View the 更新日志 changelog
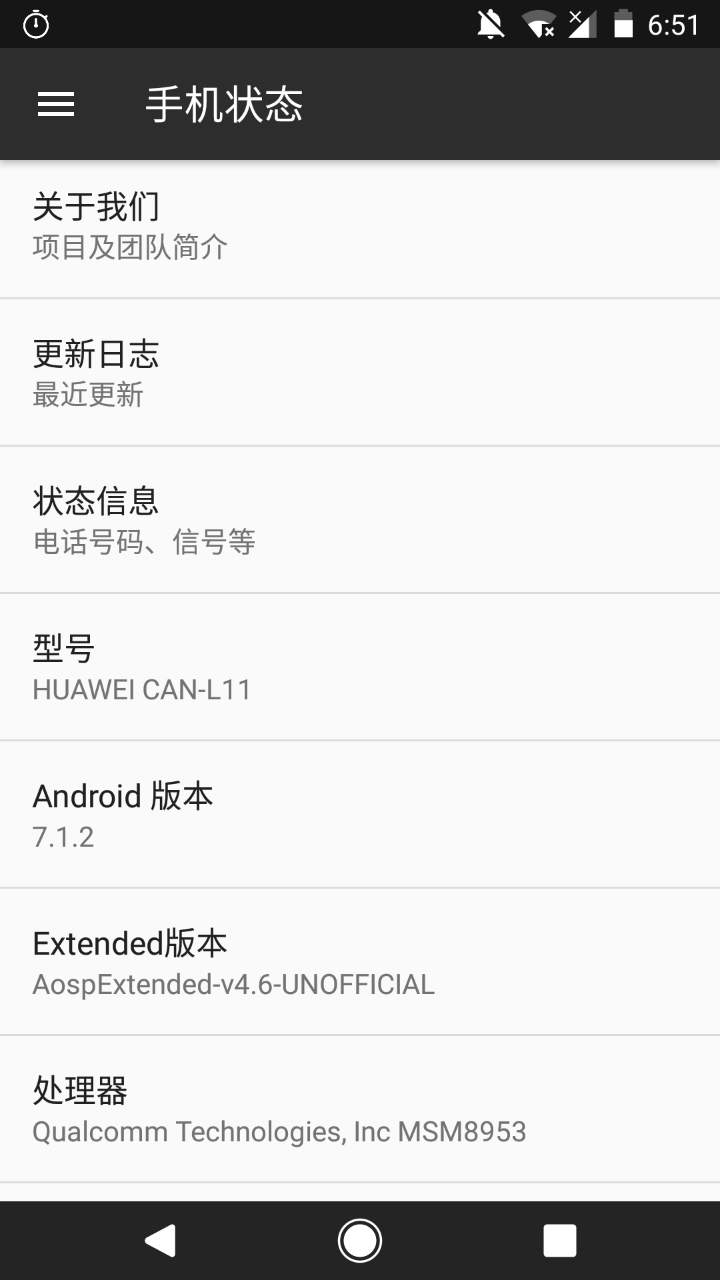 tap(360, 373)
